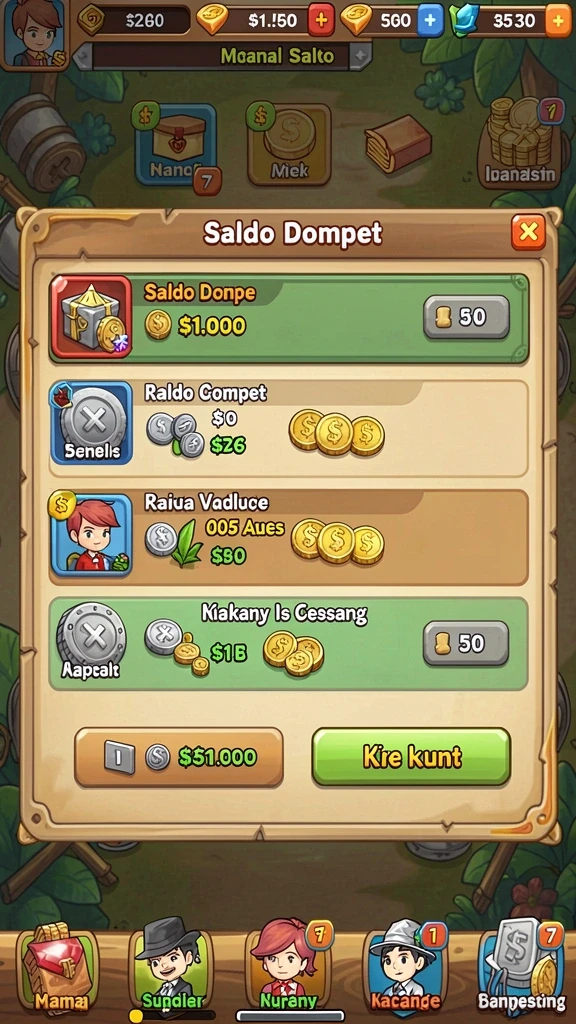Switch to the Sundler tab
Viewport: 576px width, 1024px height.
tap(172, 967)
